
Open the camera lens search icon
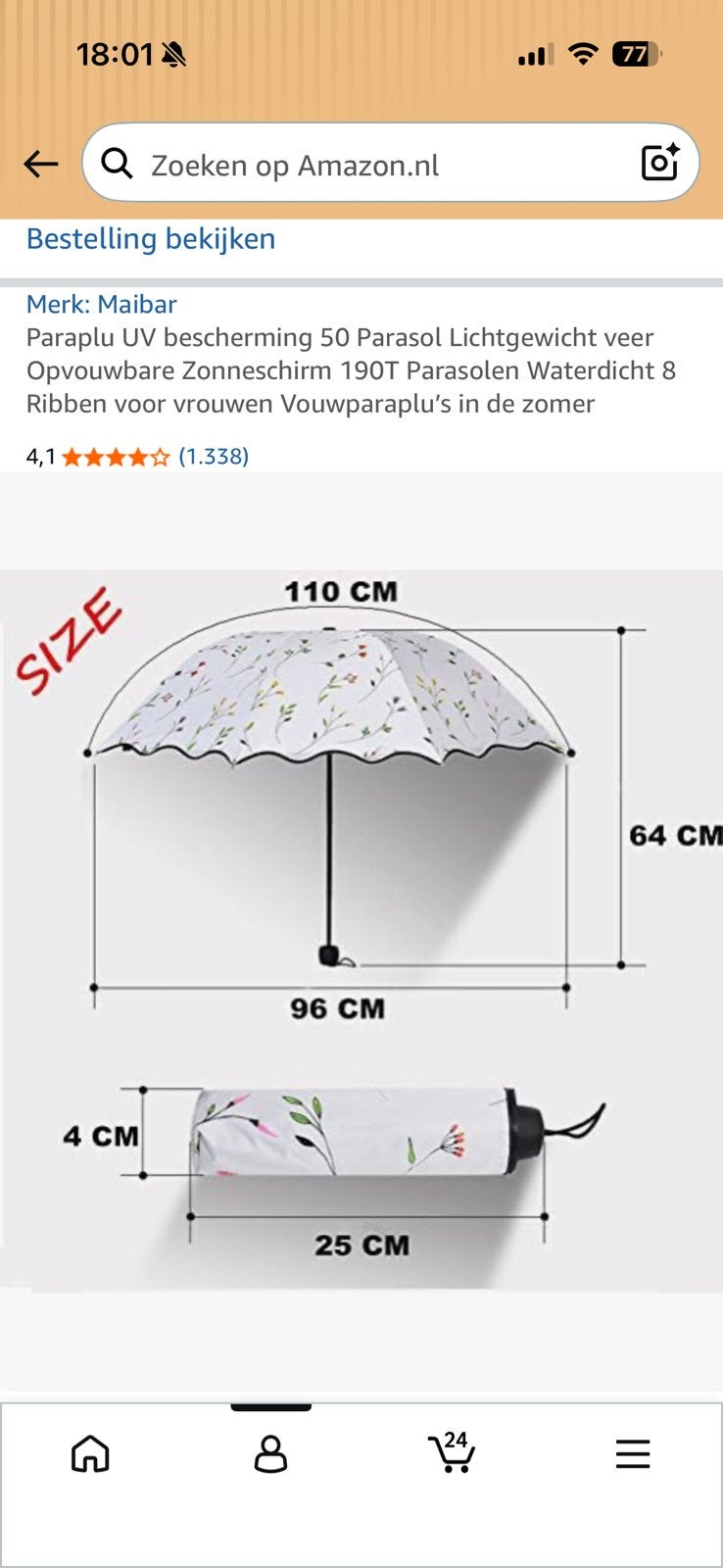click(x=660, y=163)
